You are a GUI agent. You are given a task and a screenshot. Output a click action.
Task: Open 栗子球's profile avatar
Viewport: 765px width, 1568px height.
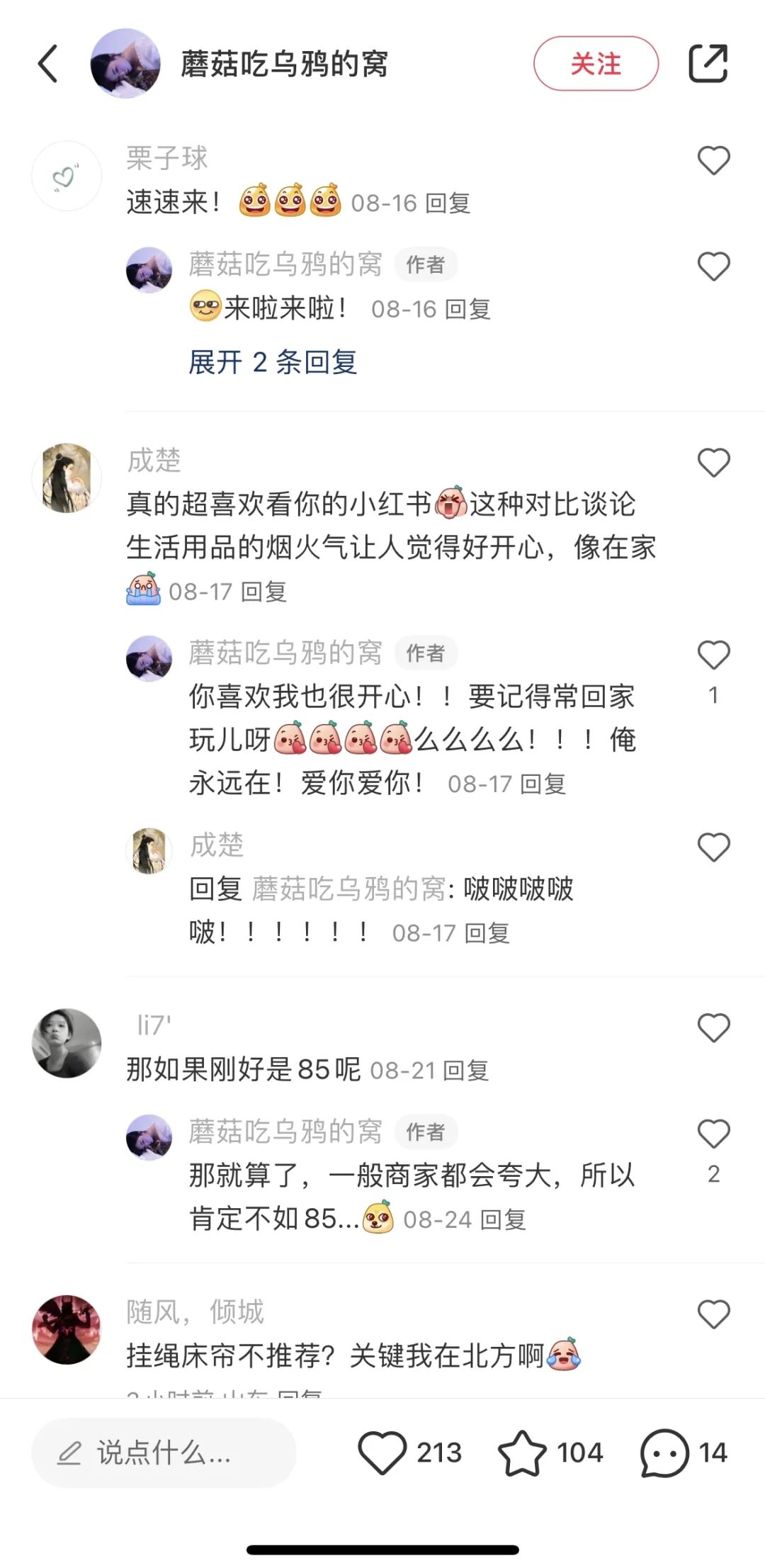coord(67,176)
